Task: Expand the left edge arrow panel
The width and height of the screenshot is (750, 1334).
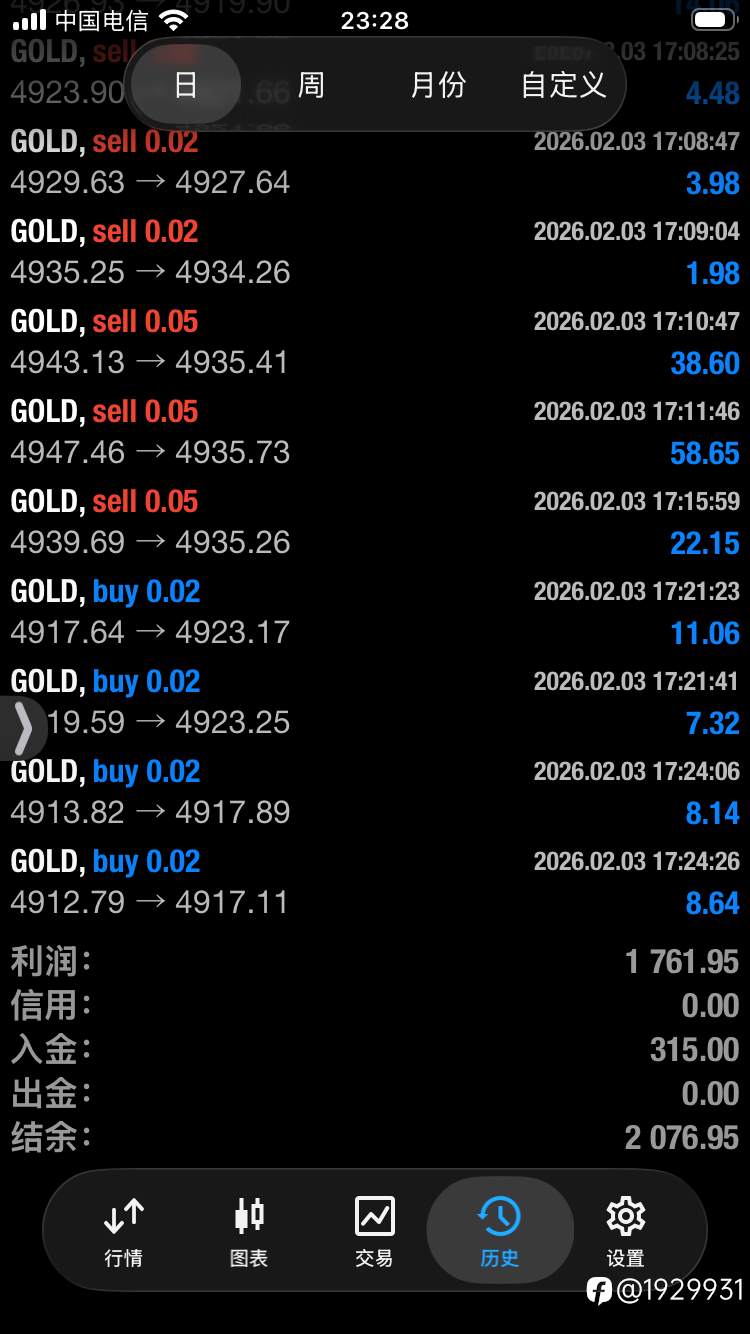Action: [x=20, y=730]
